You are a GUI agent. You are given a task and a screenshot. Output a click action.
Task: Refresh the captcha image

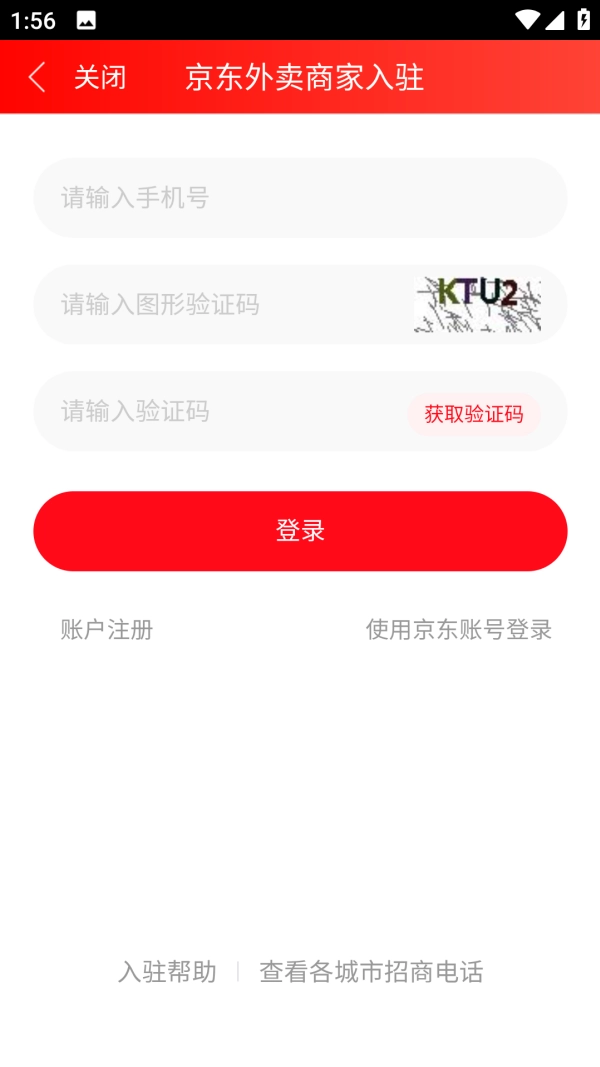[x=477, y=305]
